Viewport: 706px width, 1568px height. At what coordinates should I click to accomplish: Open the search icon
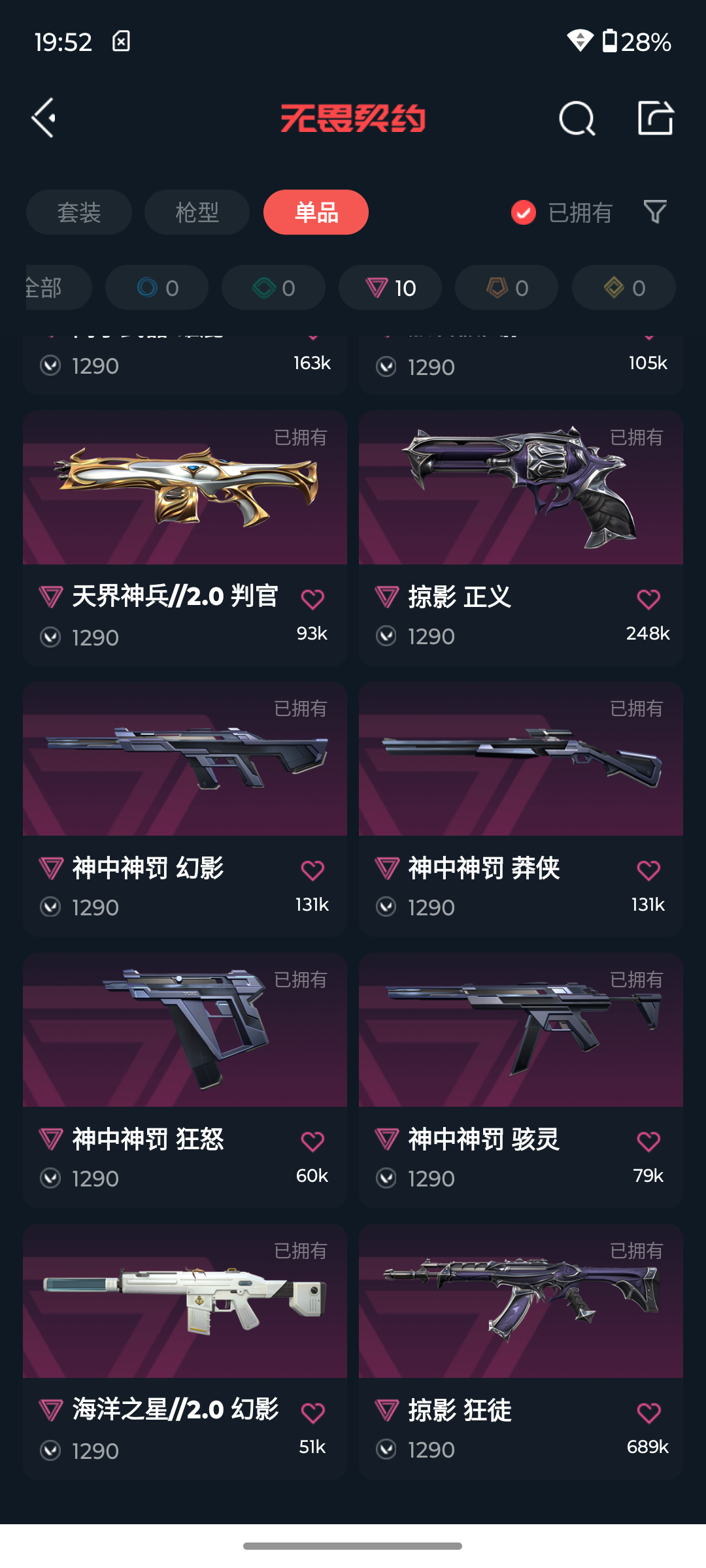point(577,118)
